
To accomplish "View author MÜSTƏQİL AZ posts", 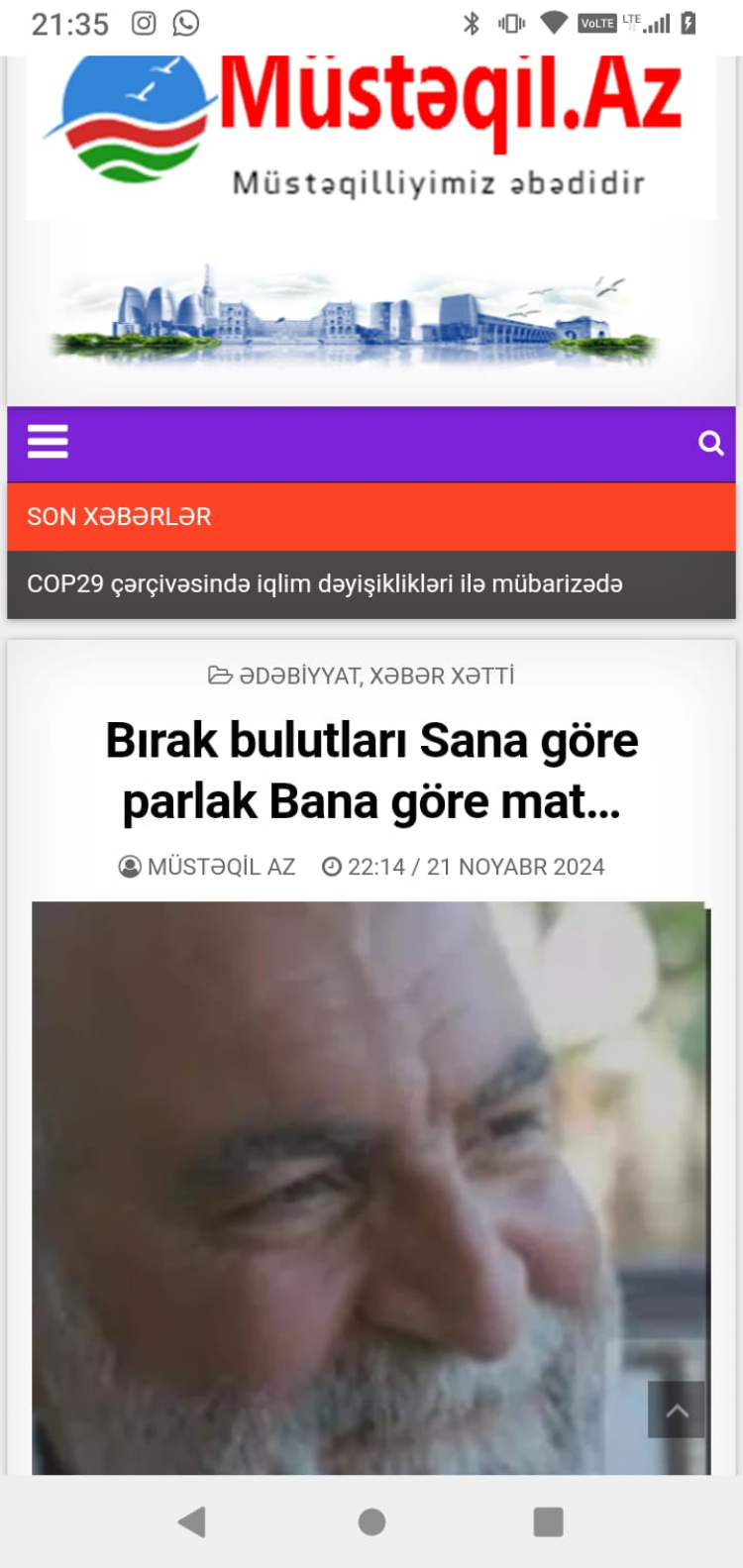I will 220,867.
